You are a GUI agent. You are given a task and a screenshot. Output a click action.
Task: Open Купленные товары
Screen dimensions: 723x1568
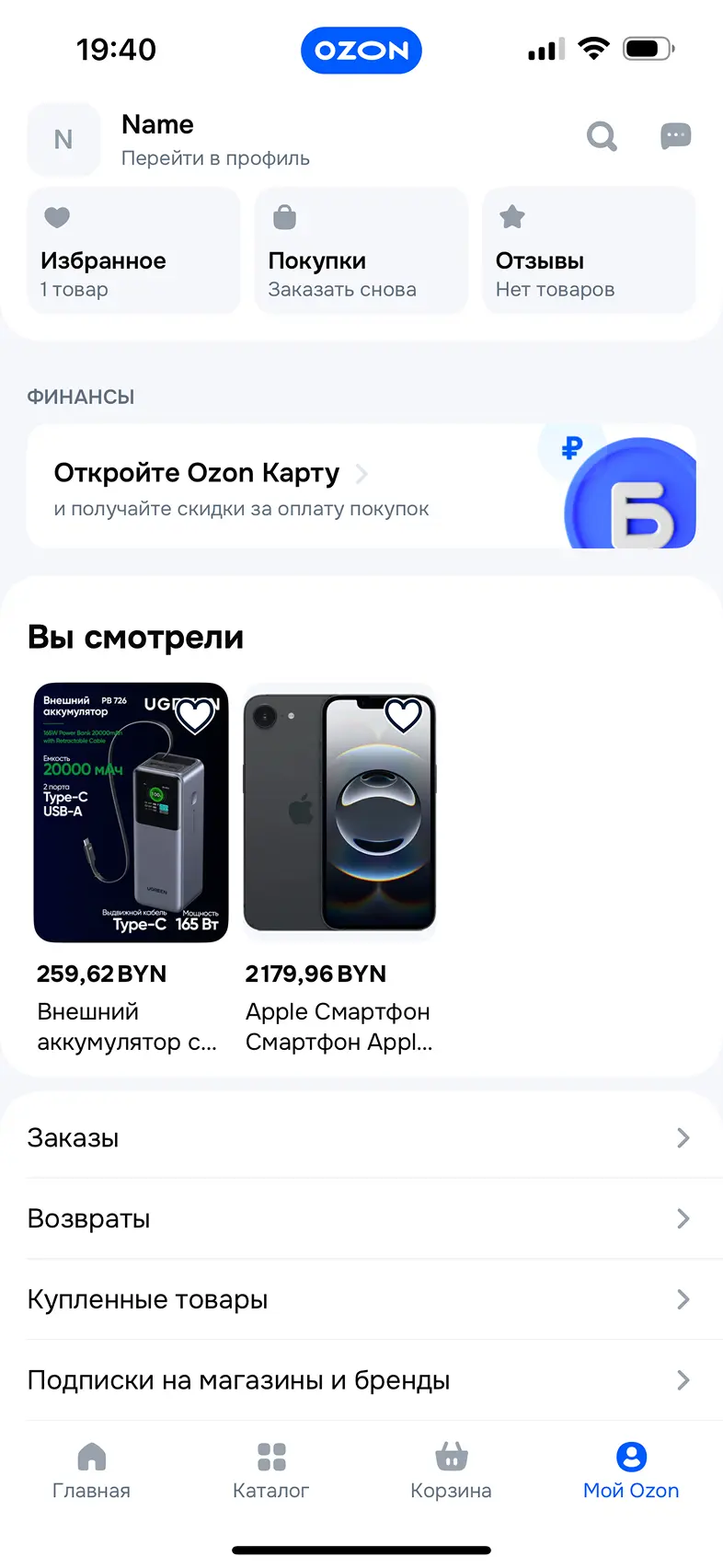pyautogui.click(x=361, y=1299)
